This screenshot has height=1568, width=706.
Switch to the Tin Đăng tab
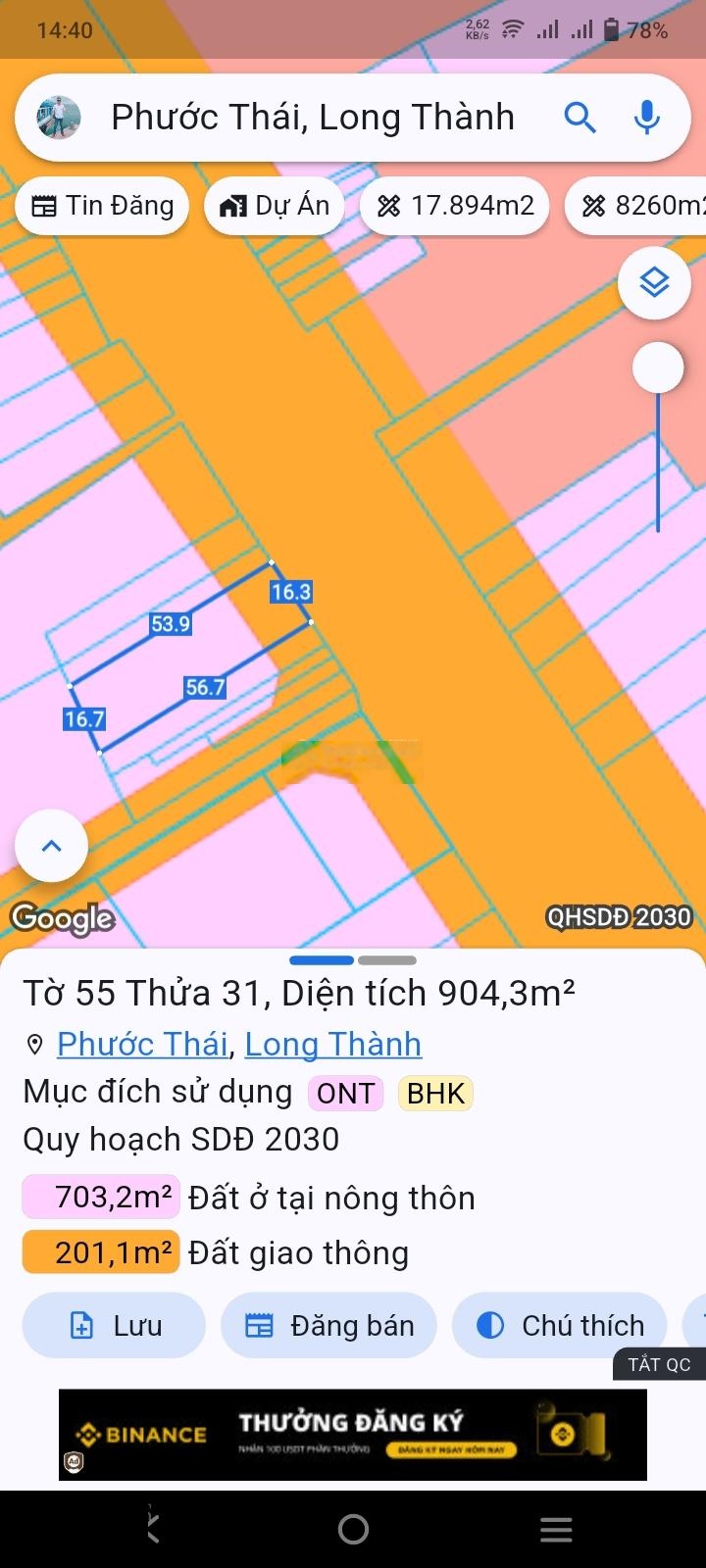click(x=102, y=206)
